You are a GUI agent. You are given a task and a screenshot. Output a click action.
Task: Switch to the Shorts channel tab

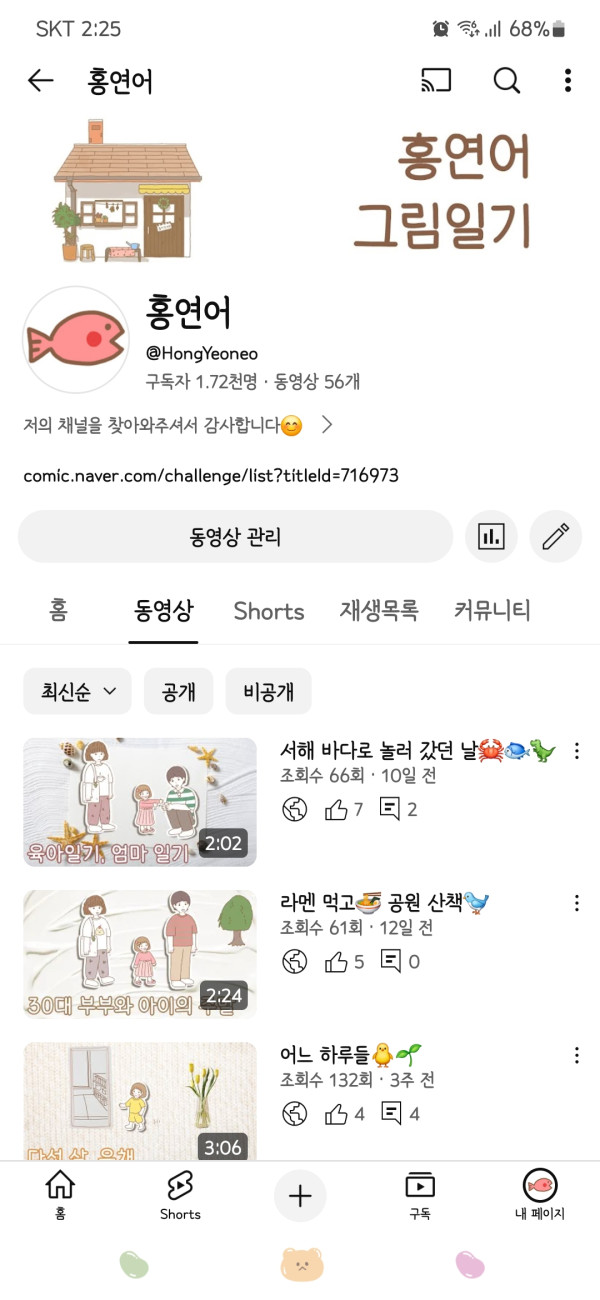(x=268, y=611)
